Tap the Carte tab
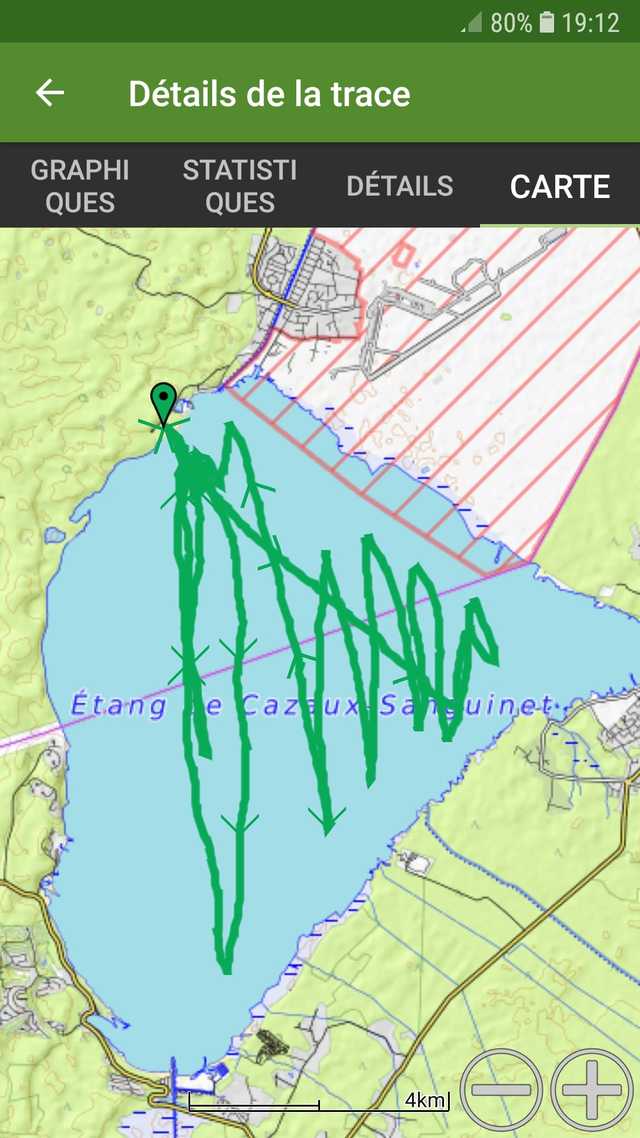640x1138 pixels. 560,186
